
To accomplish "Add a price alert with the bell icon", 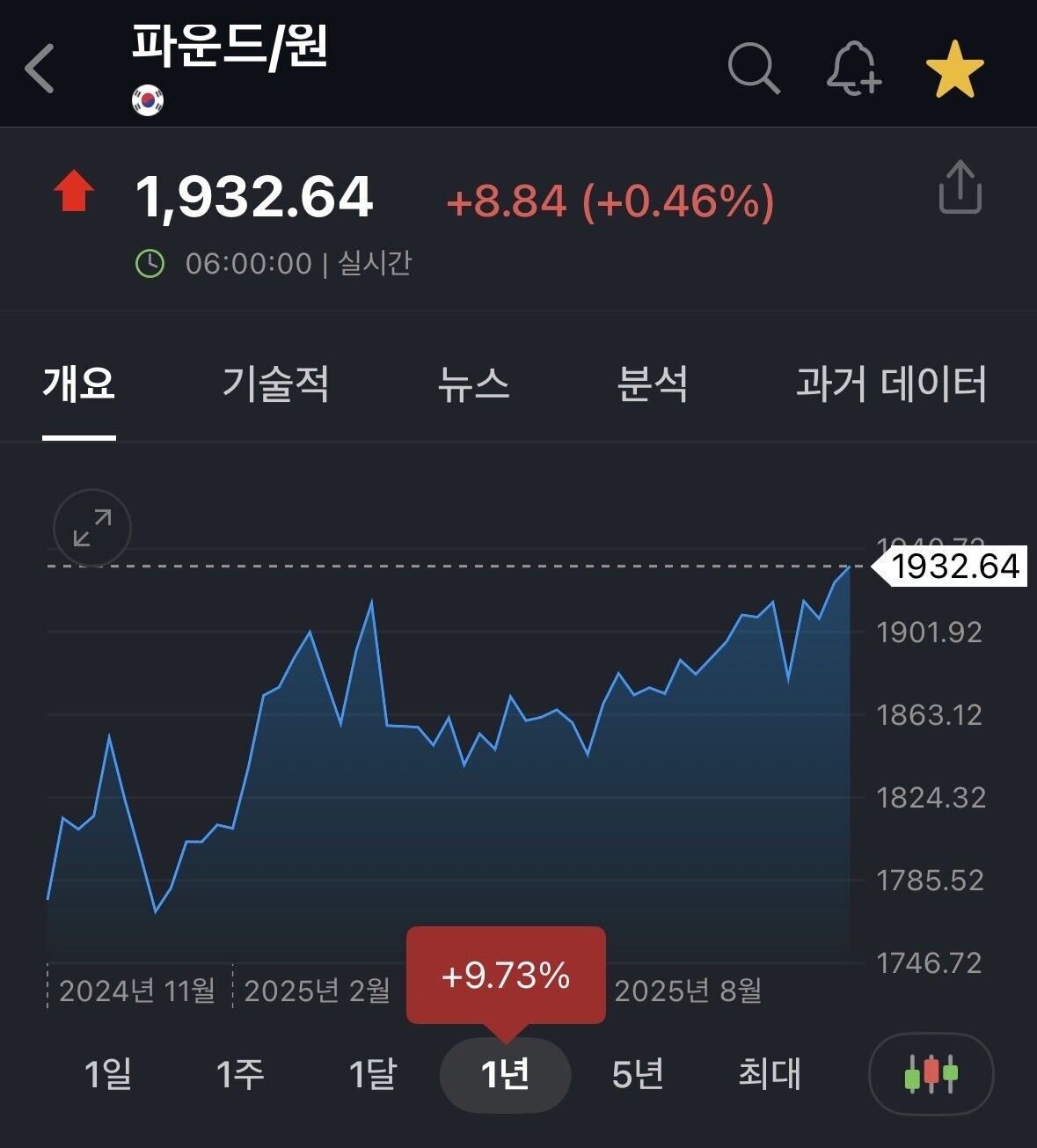I will pos(853,68).
